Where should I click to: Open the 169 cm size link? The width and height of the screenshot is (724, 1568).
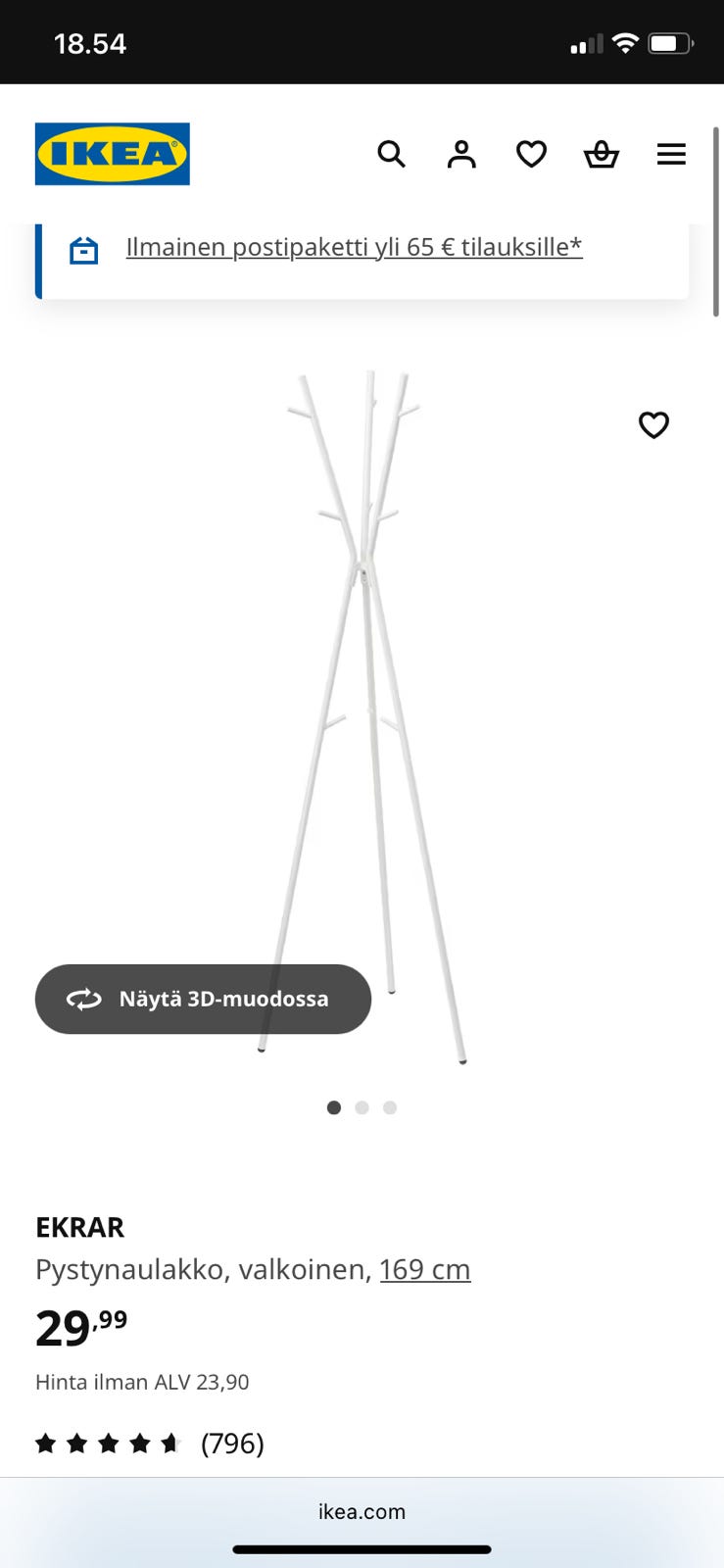[x=425, y=1269]
